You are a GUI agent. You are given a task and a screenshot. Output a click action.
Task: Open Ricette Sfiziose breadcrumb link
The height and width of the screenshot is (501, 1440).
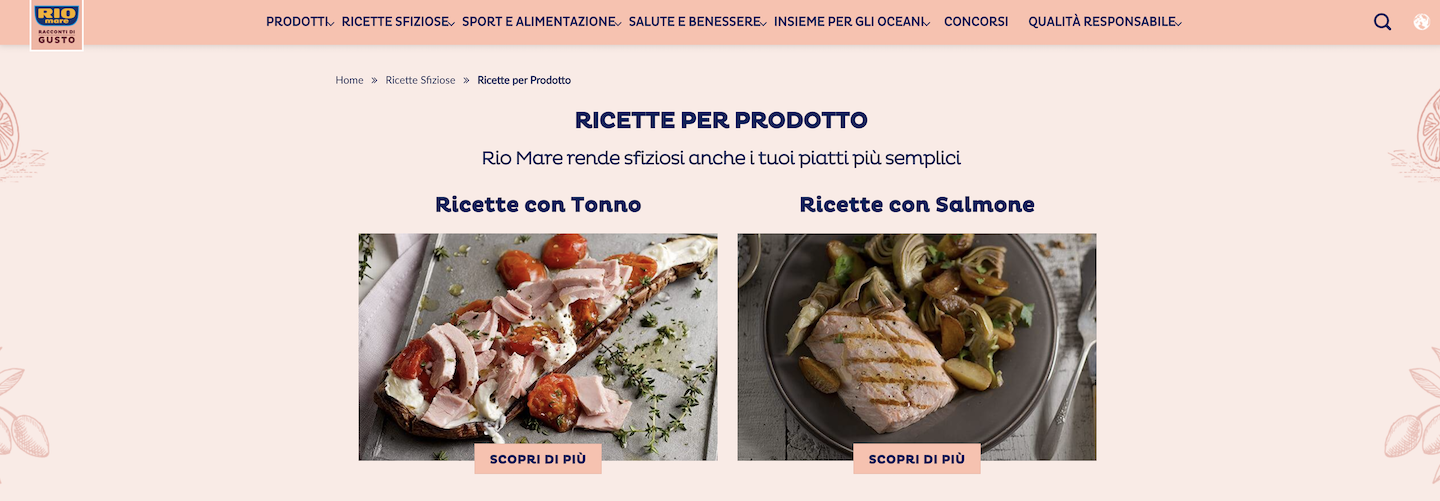click(420, 80)
